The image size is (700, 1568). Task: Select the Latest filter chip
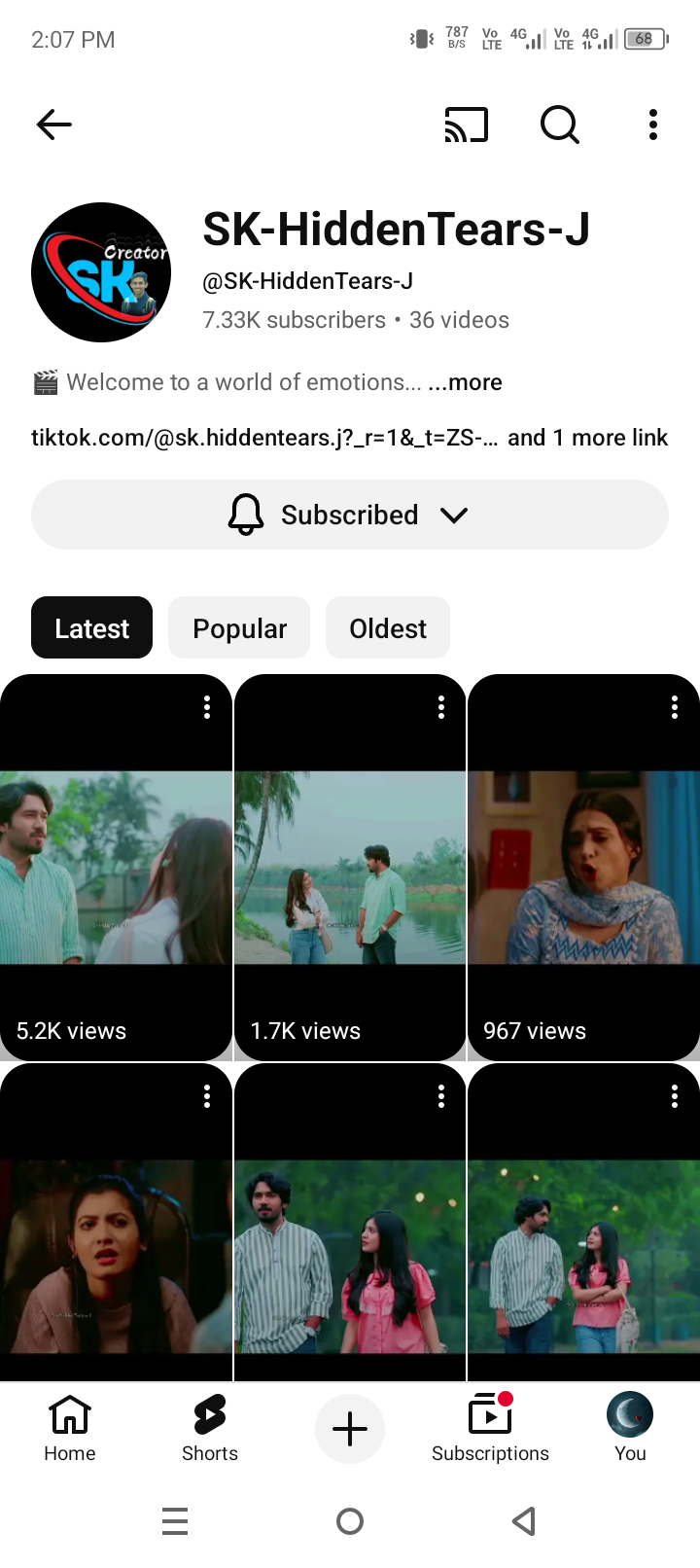91,628
